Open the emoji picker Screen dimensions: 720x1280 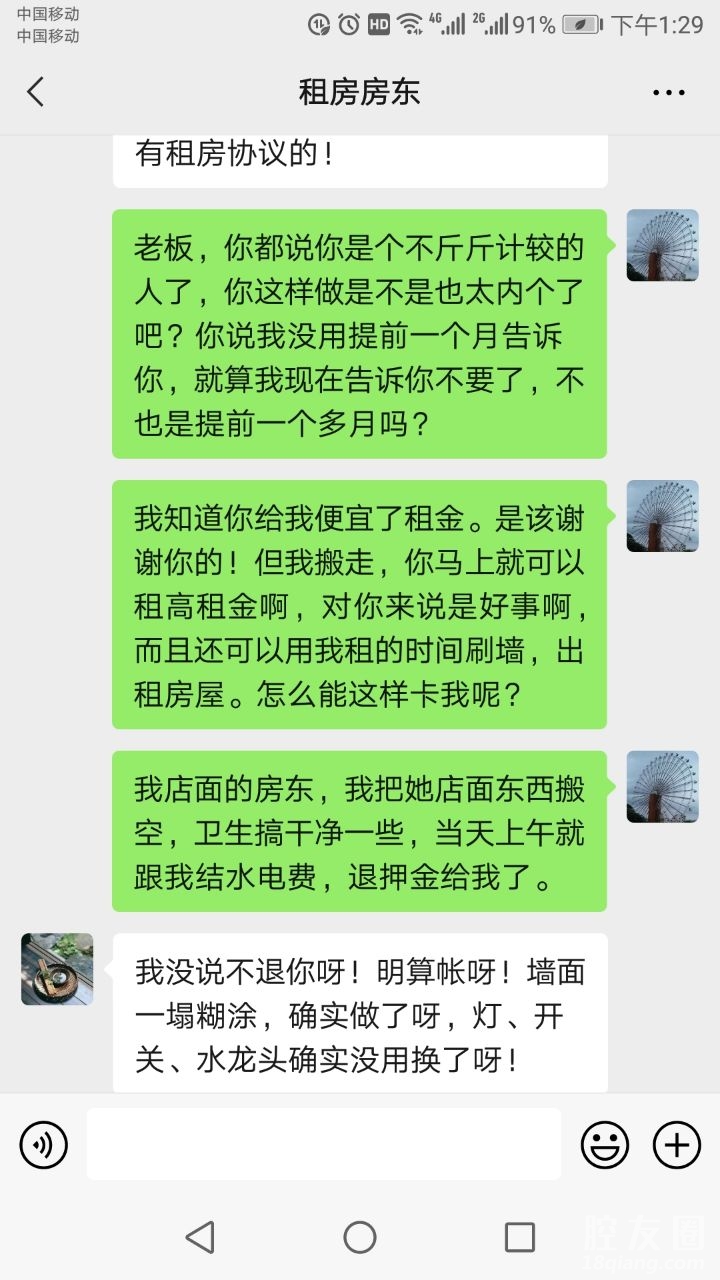[x=605, y=1145]
